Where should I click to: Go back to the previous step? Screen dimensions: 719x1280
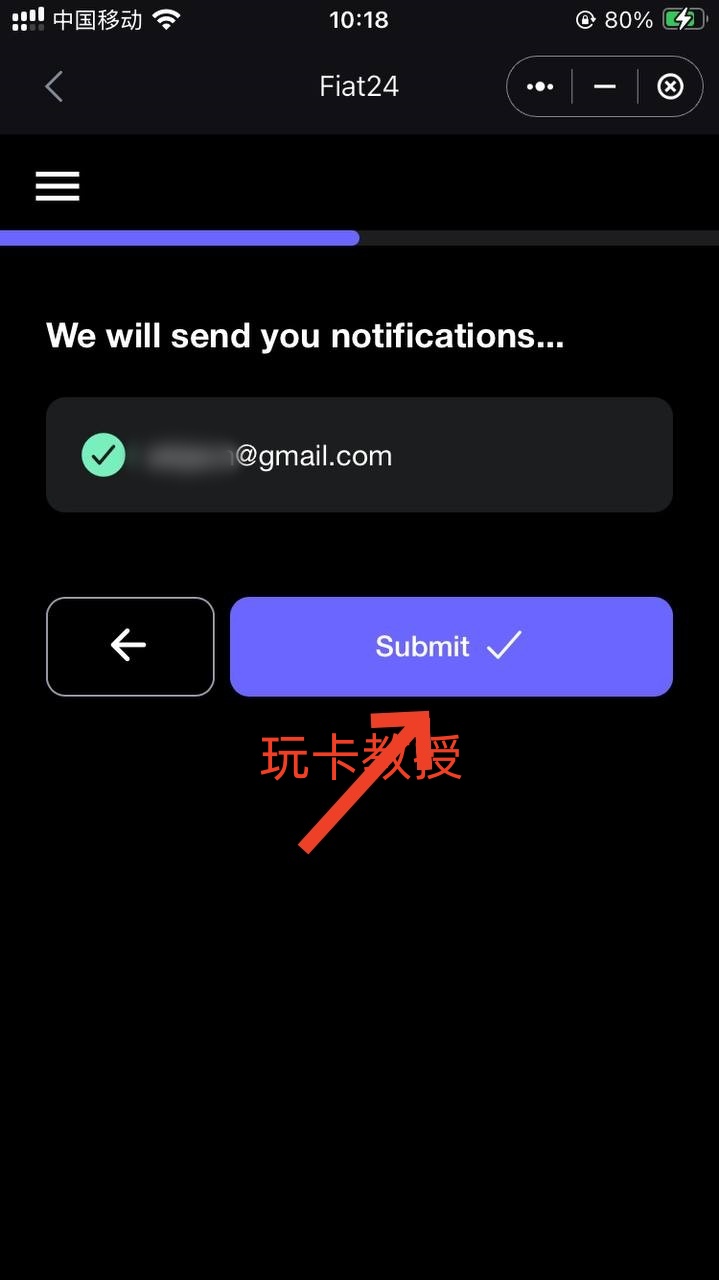[130, 646]
